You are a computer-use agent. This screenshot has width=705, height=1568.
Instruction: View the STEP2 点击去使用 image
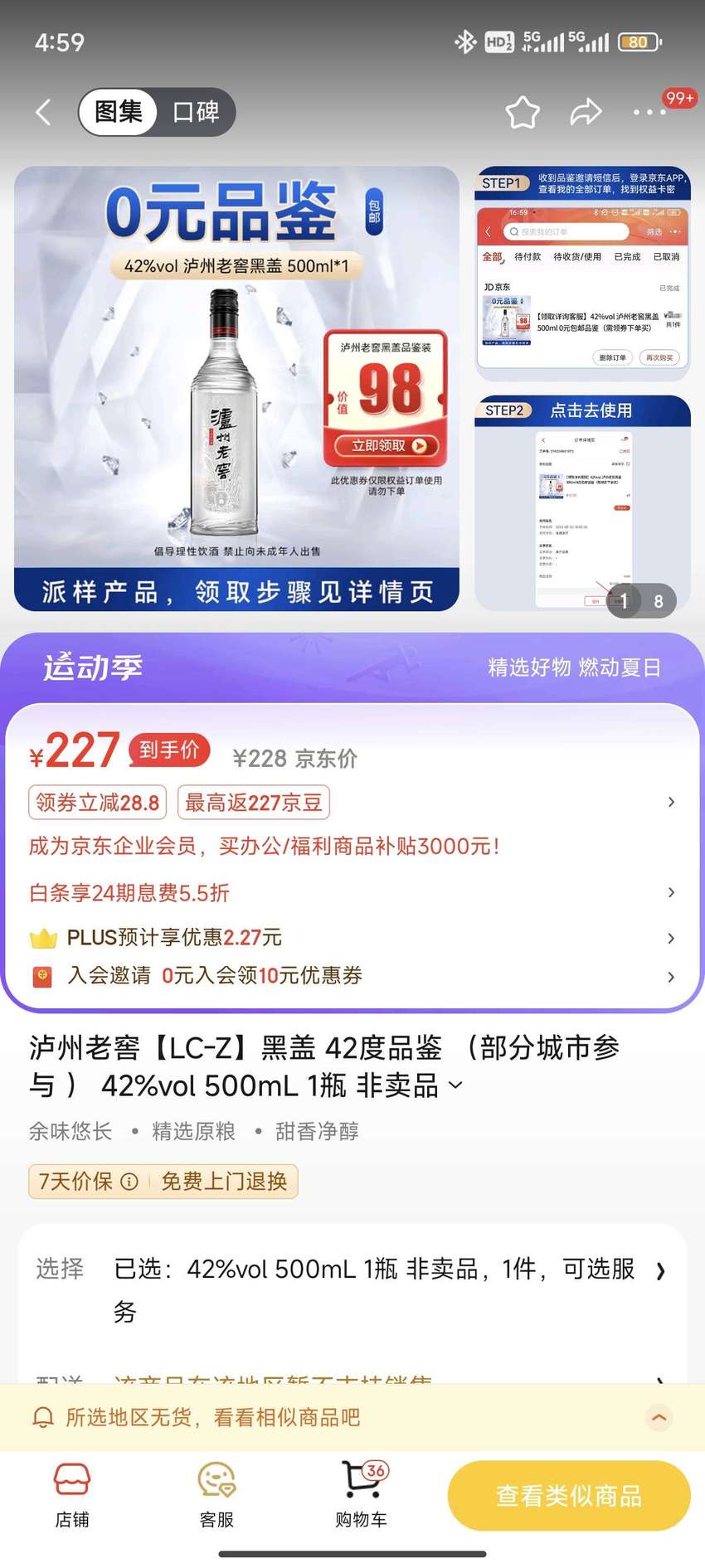pyautogui.click(x=582, y=502)
